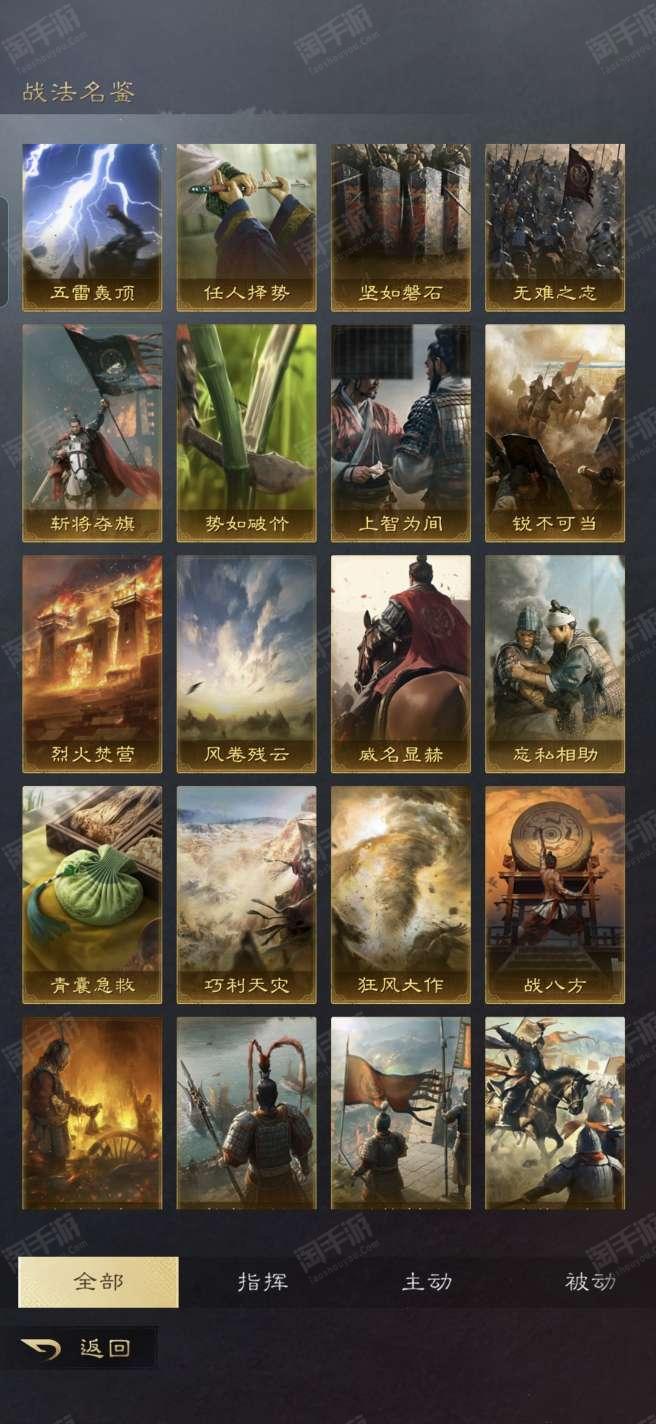The width and height of the screenshot is (656, 1424).
Task: View the 威名显赫 tactic card
Action: [x=401, y=664]
